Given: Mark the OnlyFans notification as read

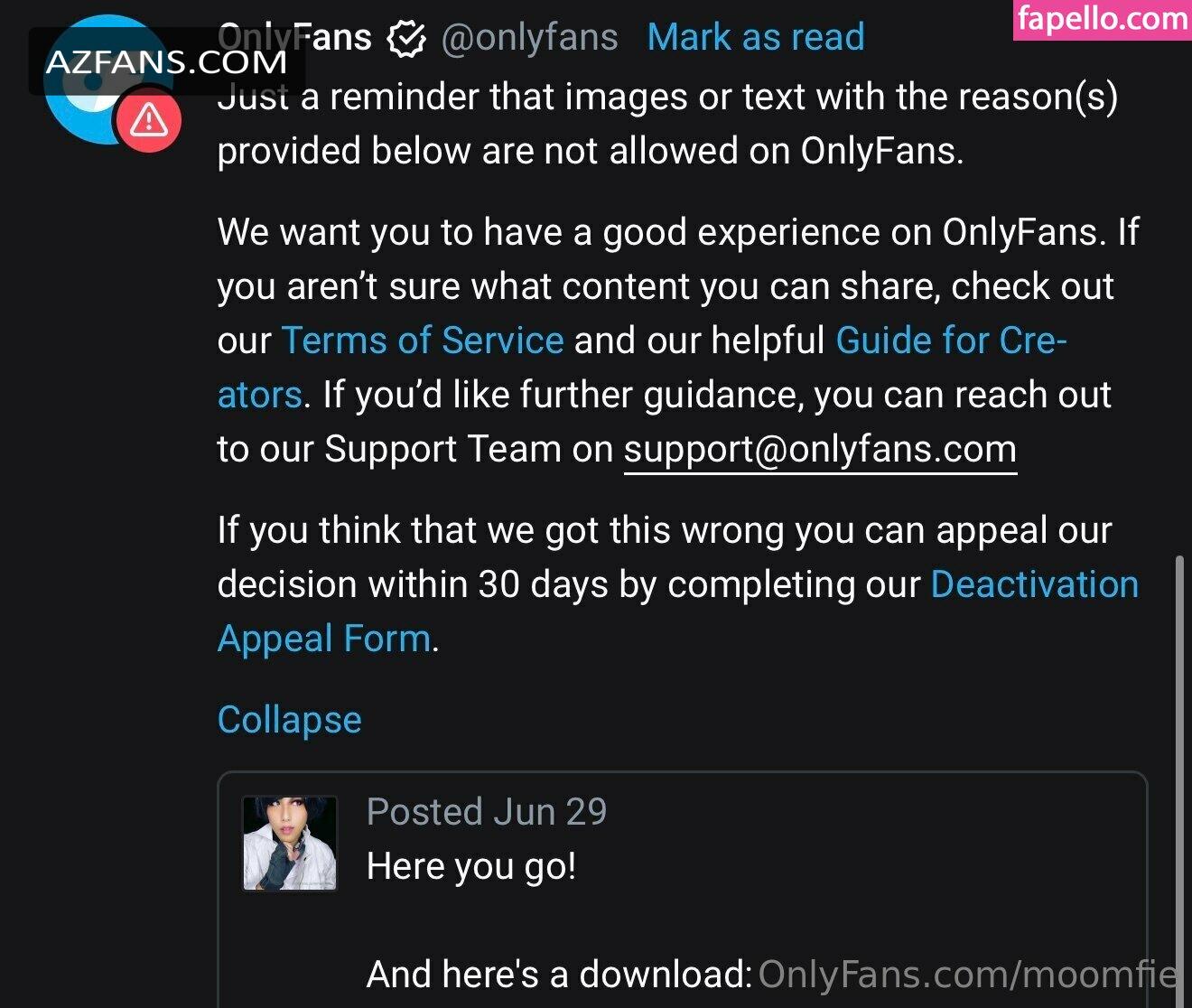Looking at the screenshot, I should [756, 37].
